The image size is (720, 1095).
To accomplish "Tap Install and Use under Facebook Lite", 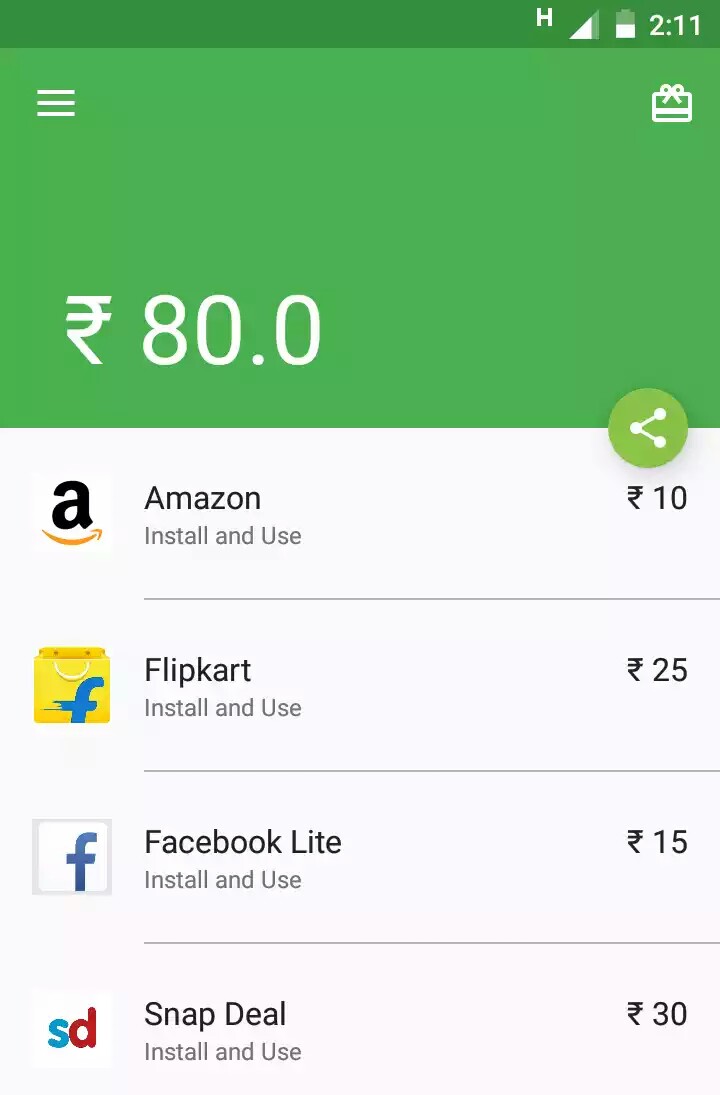I will [x=222, y=880].
